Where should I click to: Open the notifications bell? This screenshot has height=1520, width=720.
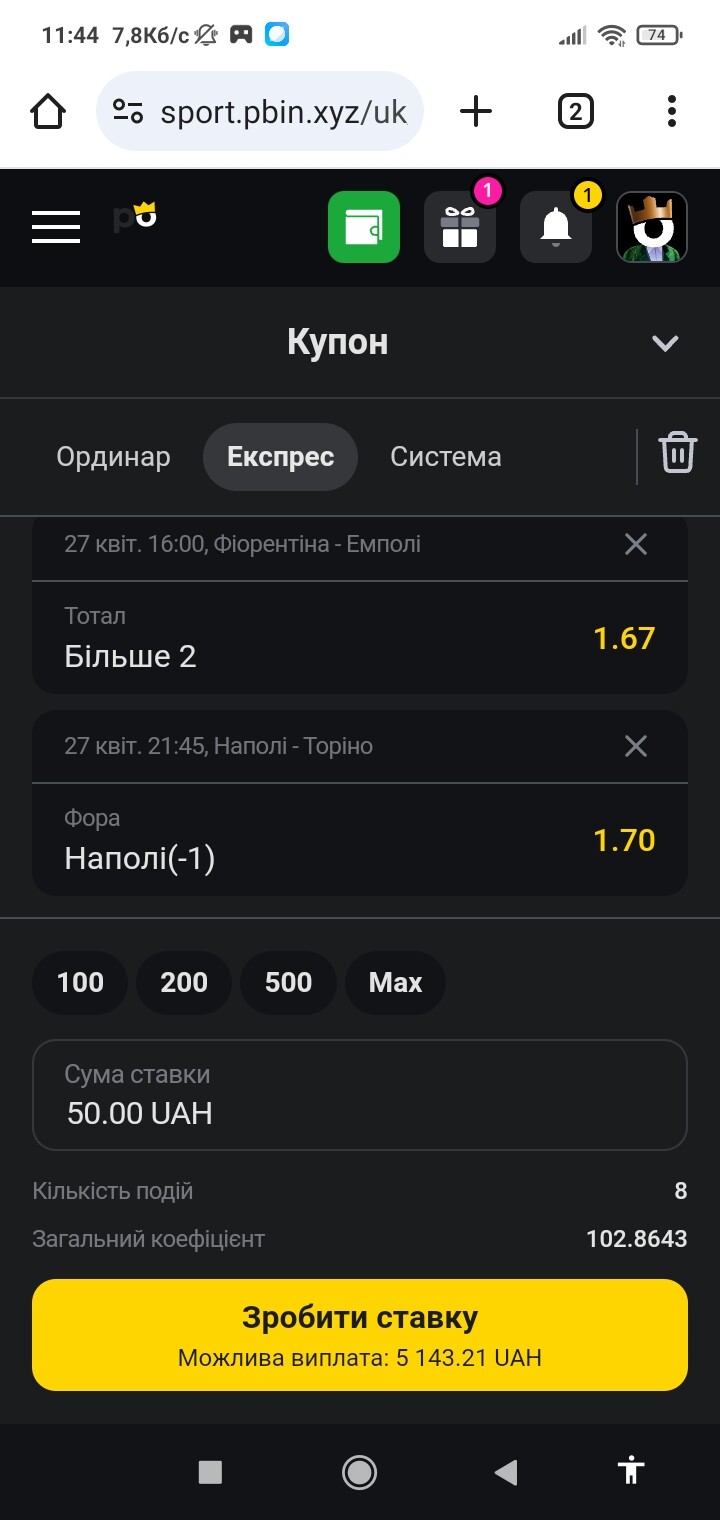(x=556, y=227)
